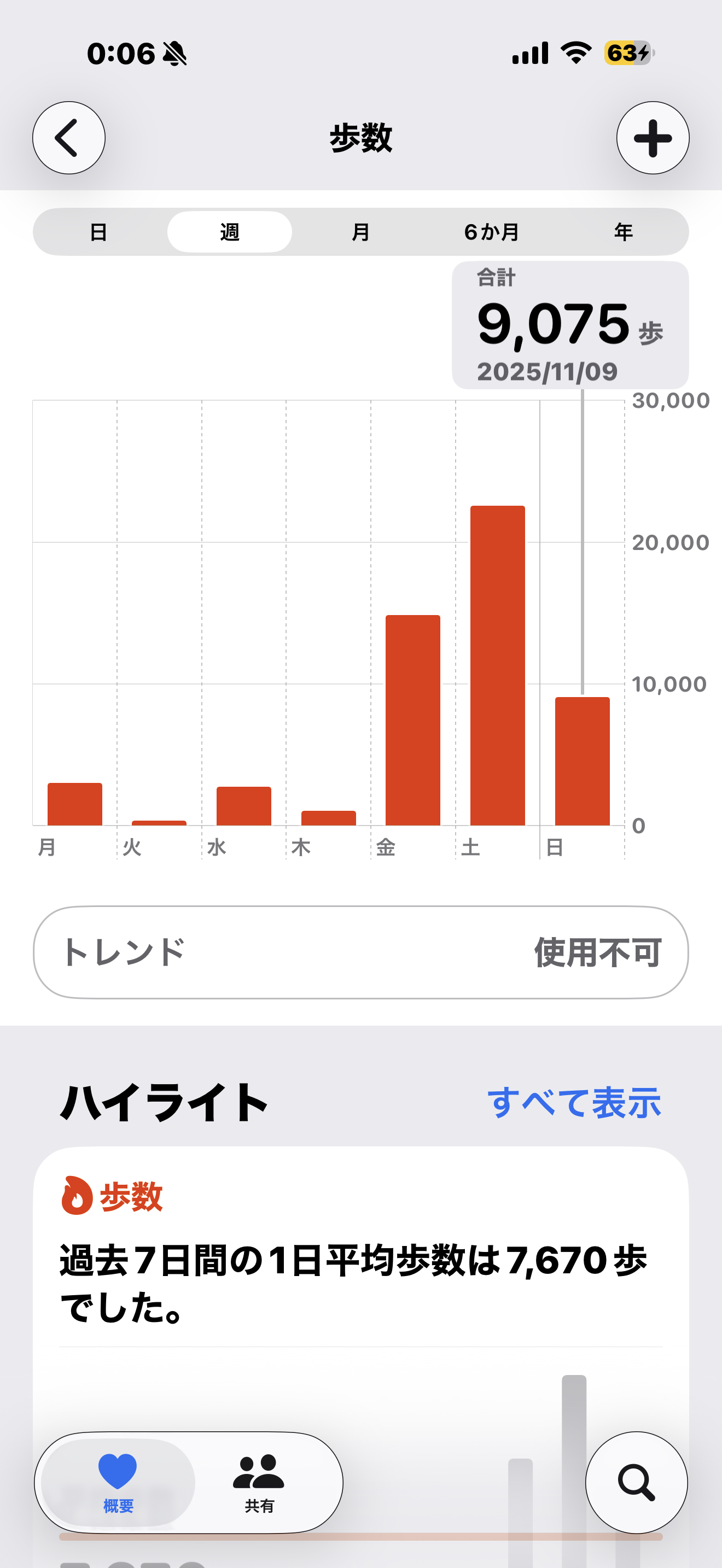Switch to the 6か月 view

491,232
